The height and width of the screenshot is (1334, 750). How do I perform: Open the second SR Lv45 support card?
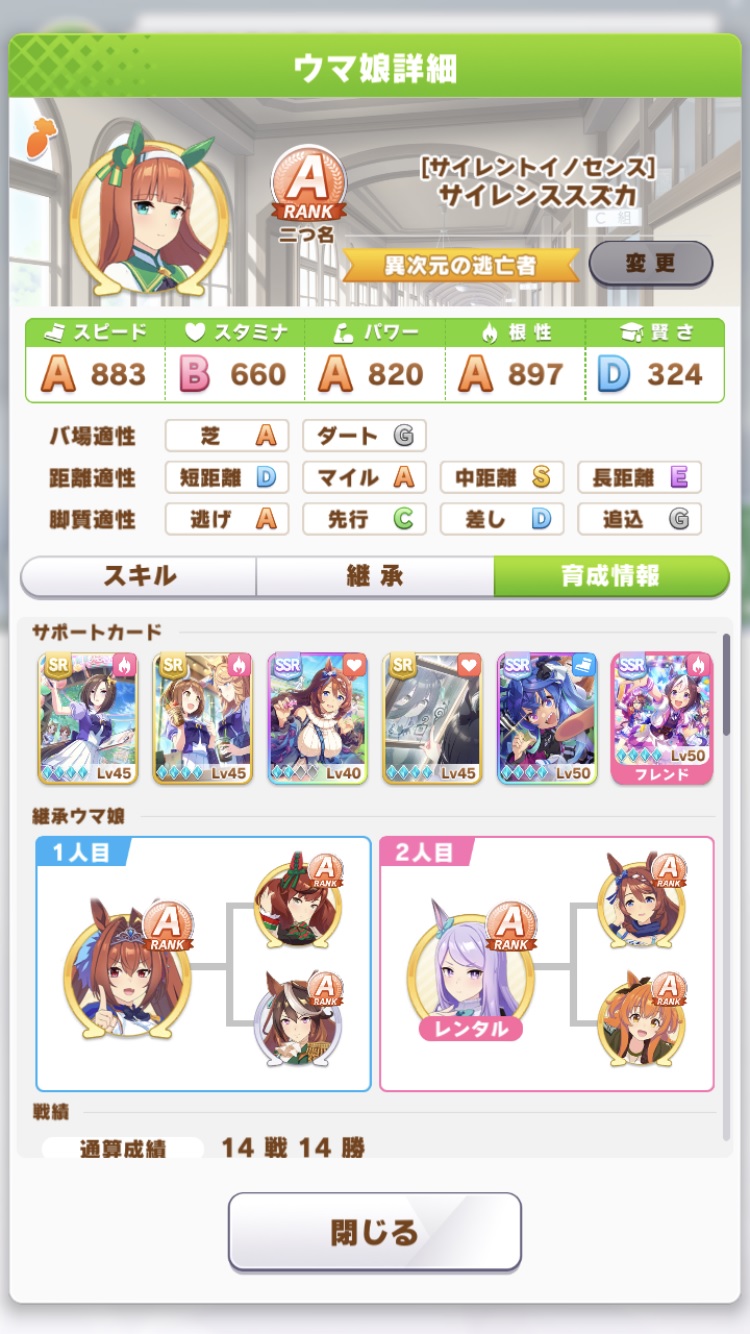point(203,717)
